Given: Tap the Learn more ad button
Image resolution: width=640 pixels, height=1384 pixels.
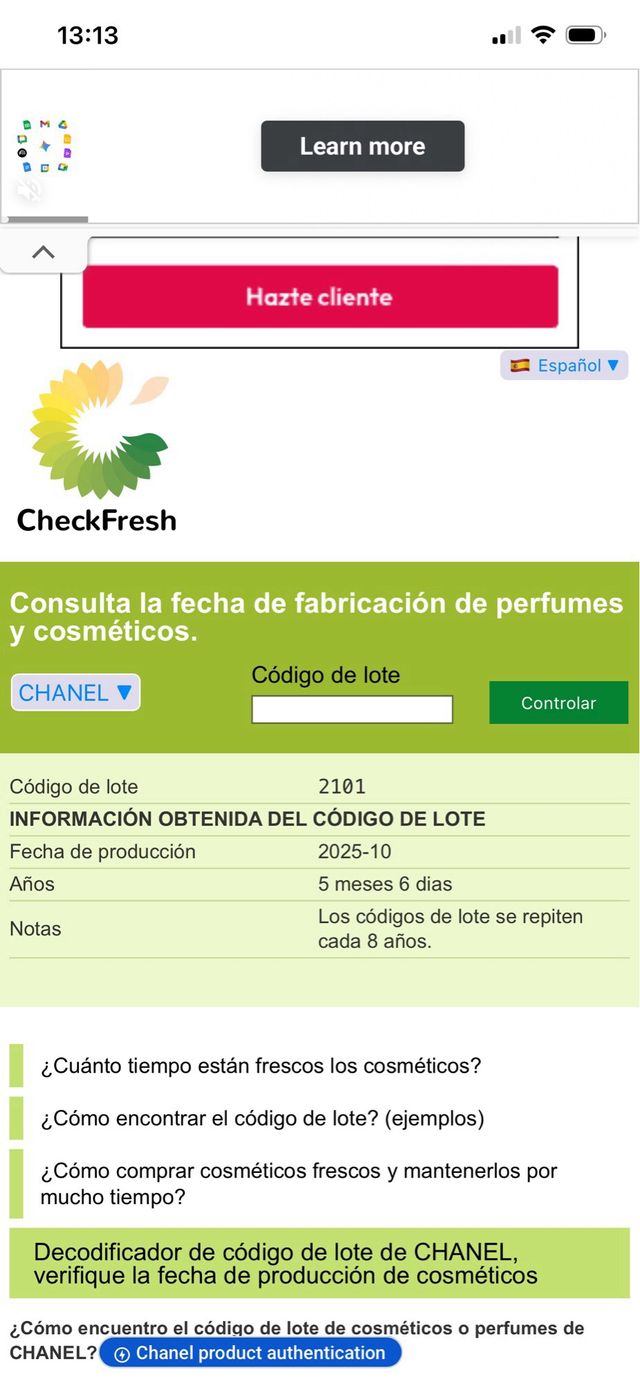Looking at the screenshot, I should (362, 146).
